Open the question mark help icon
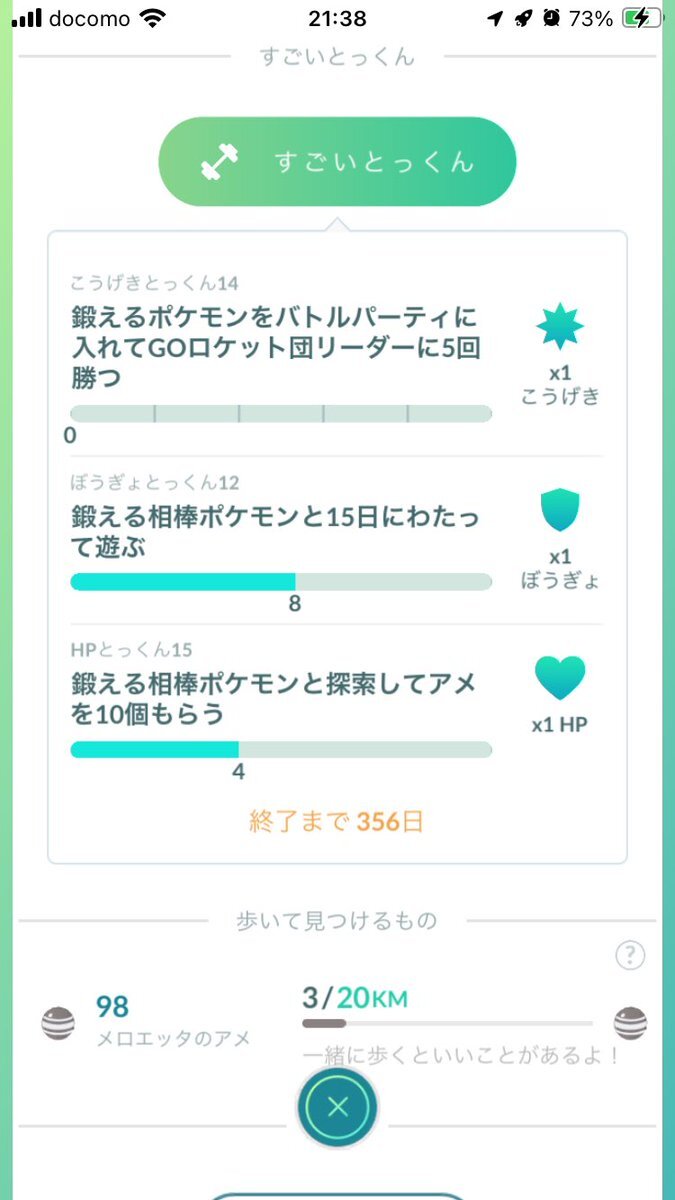This screenshot has height=1200, width=675. click(x=629, y=955)
